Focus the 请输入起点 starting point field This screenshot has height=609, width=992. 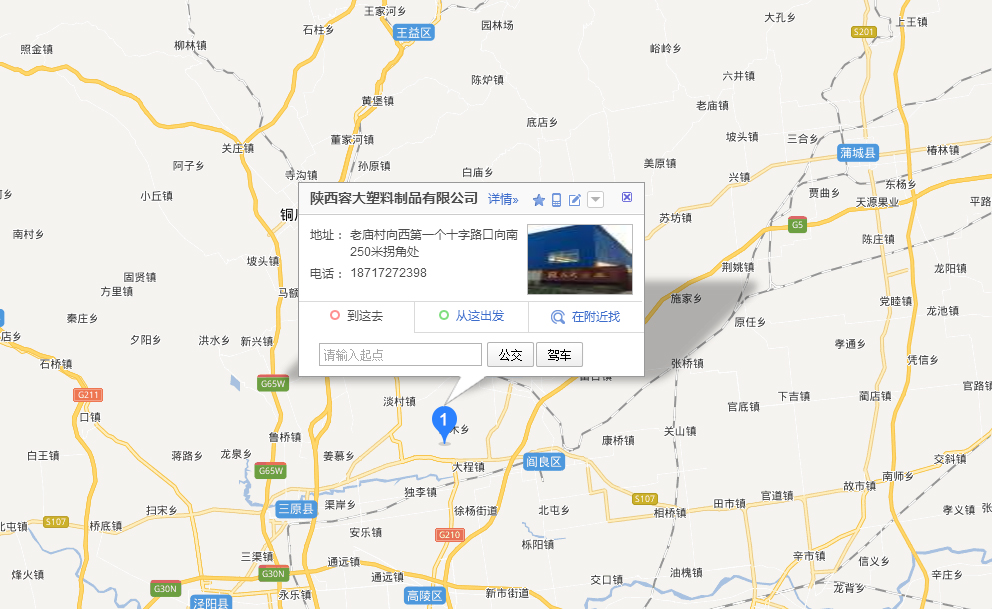(400, 355)
